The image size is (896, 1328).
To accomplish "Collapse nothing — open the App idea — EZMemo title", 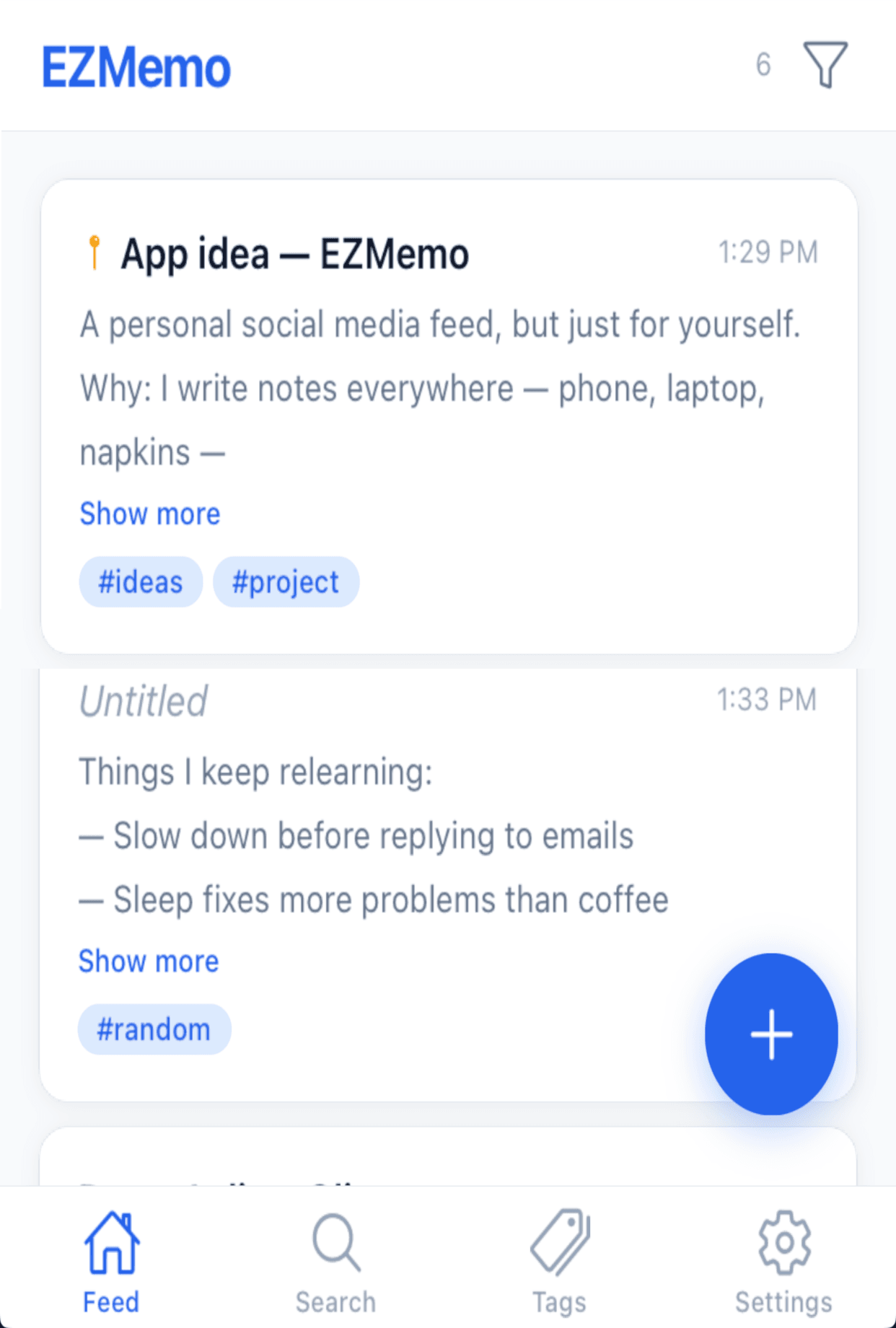I will coord(294,254).
